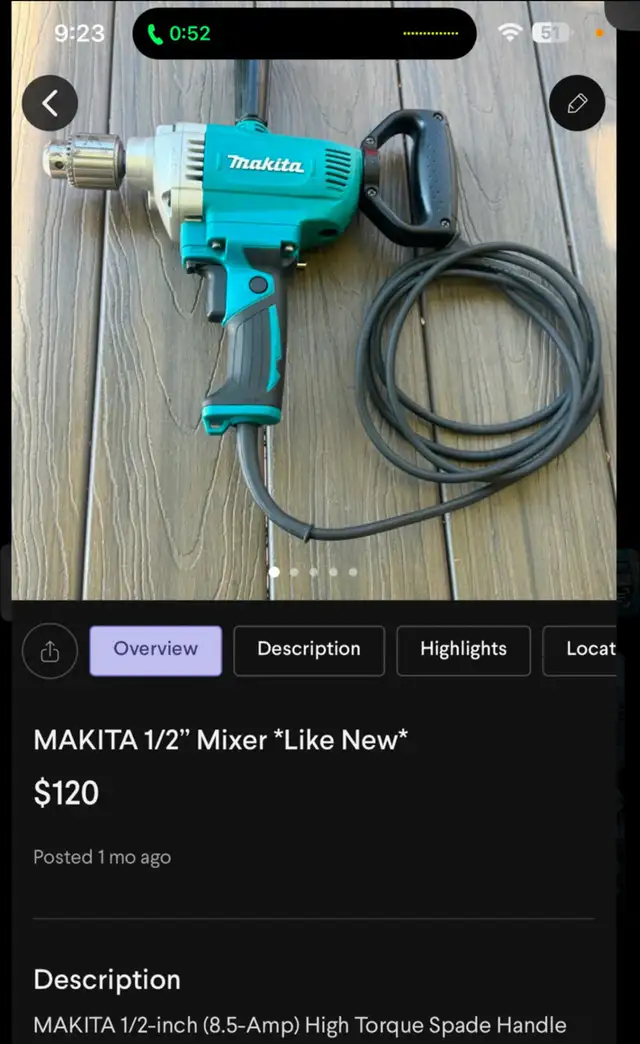This screenshot has height=1044, width=640.
Task: Edit the listing with pencil icon
Action: 577,103
